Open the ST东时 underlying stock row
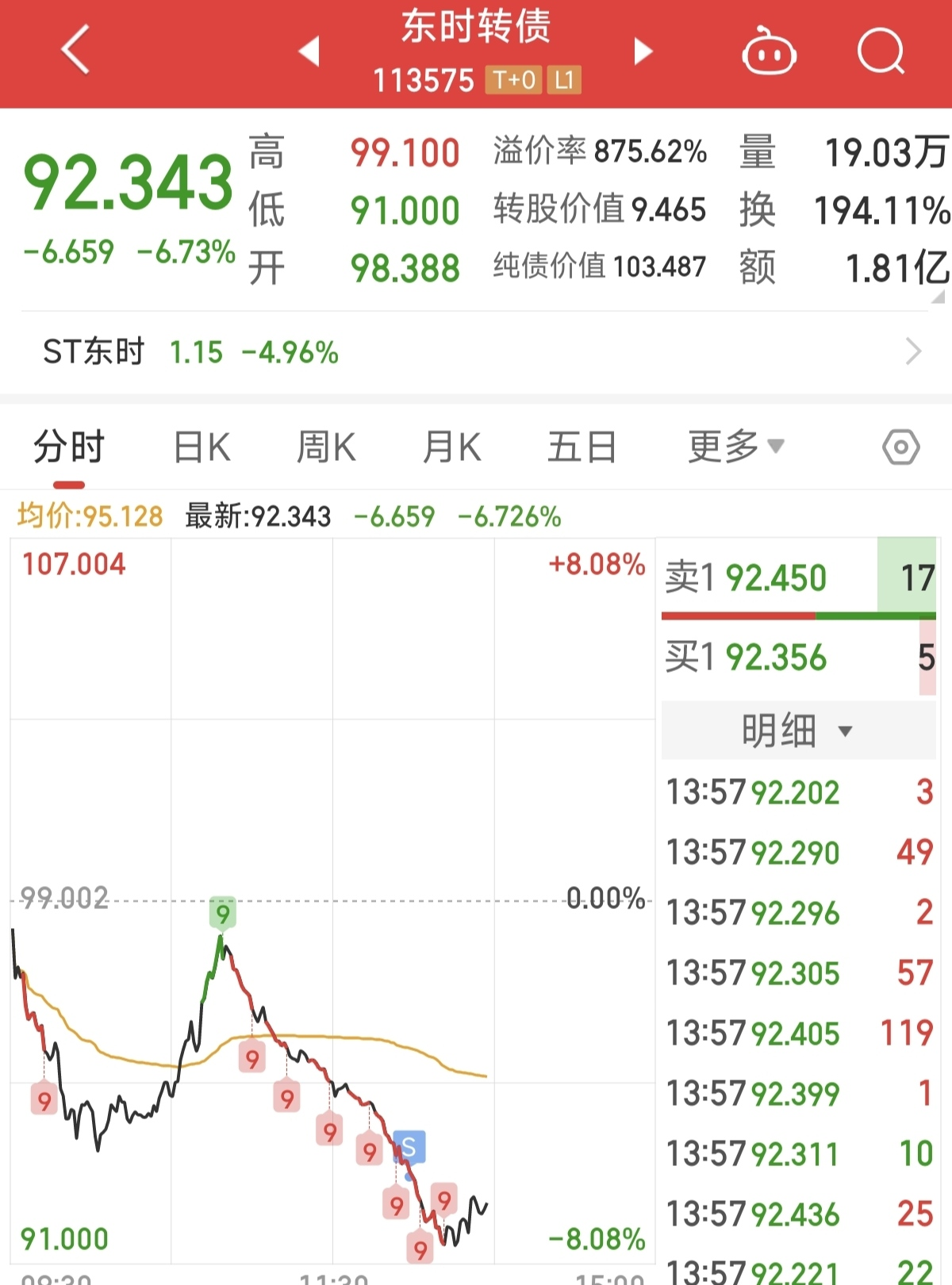 [476, 351]
